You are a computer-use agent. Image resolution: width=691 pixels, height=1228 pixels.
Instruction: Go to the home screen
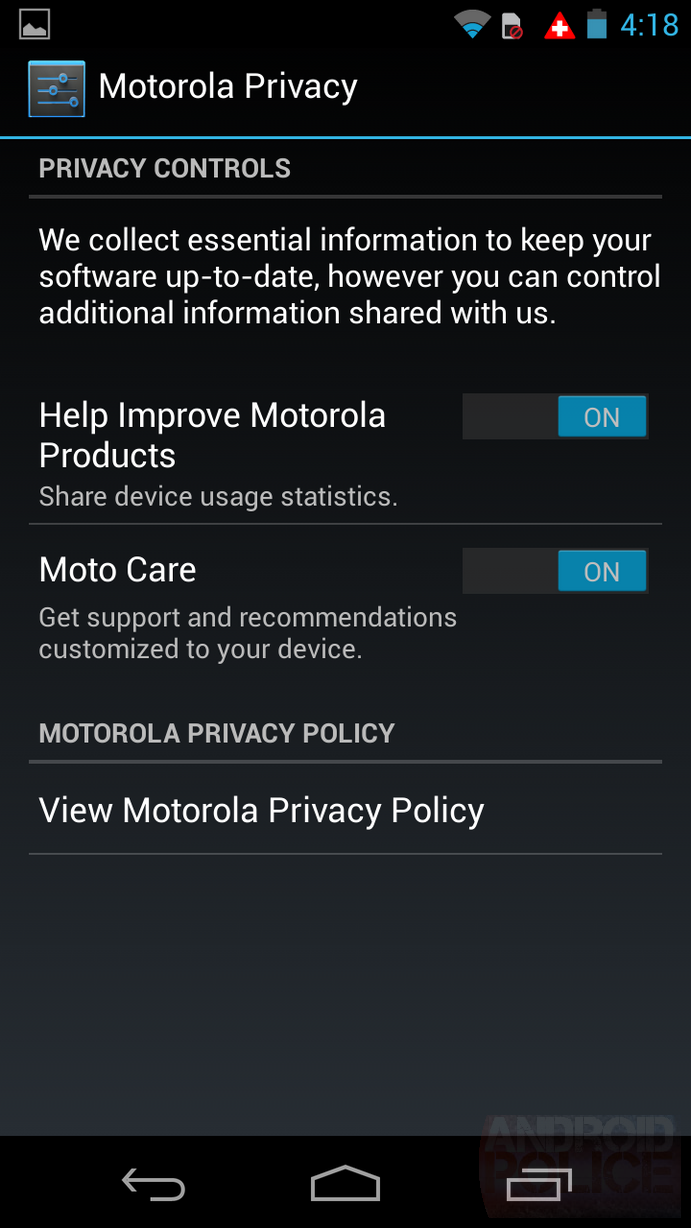tap(345, 1185)
